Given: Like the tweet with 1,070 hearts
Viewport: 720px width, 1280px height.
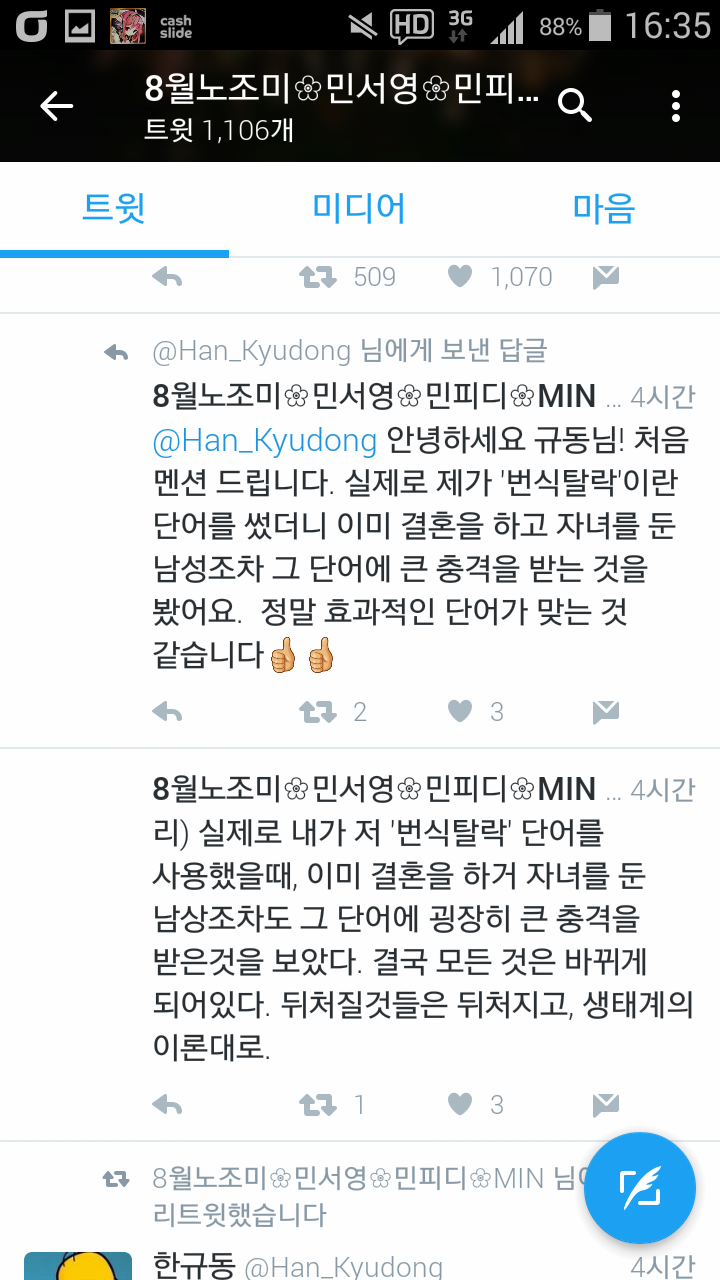Looking at the screenshot, I should coord(460,277).
